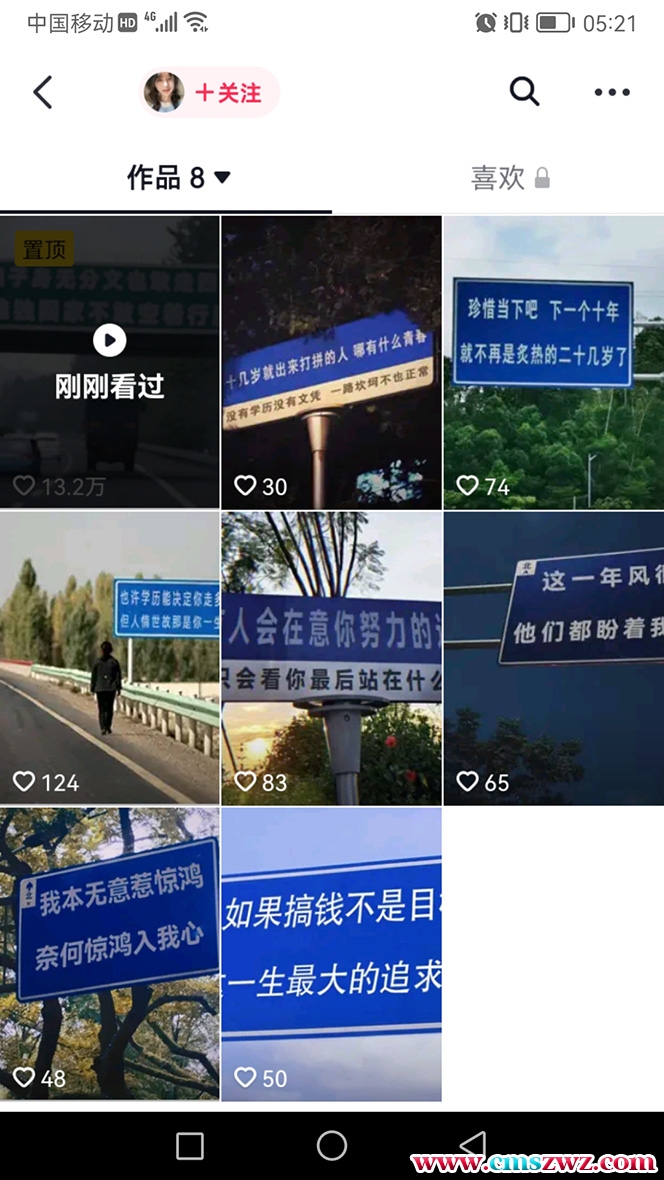
Task: Open the 珍惜当下吧 video with 74 likes
Action: pyautogui.click(x=553, y=361)
